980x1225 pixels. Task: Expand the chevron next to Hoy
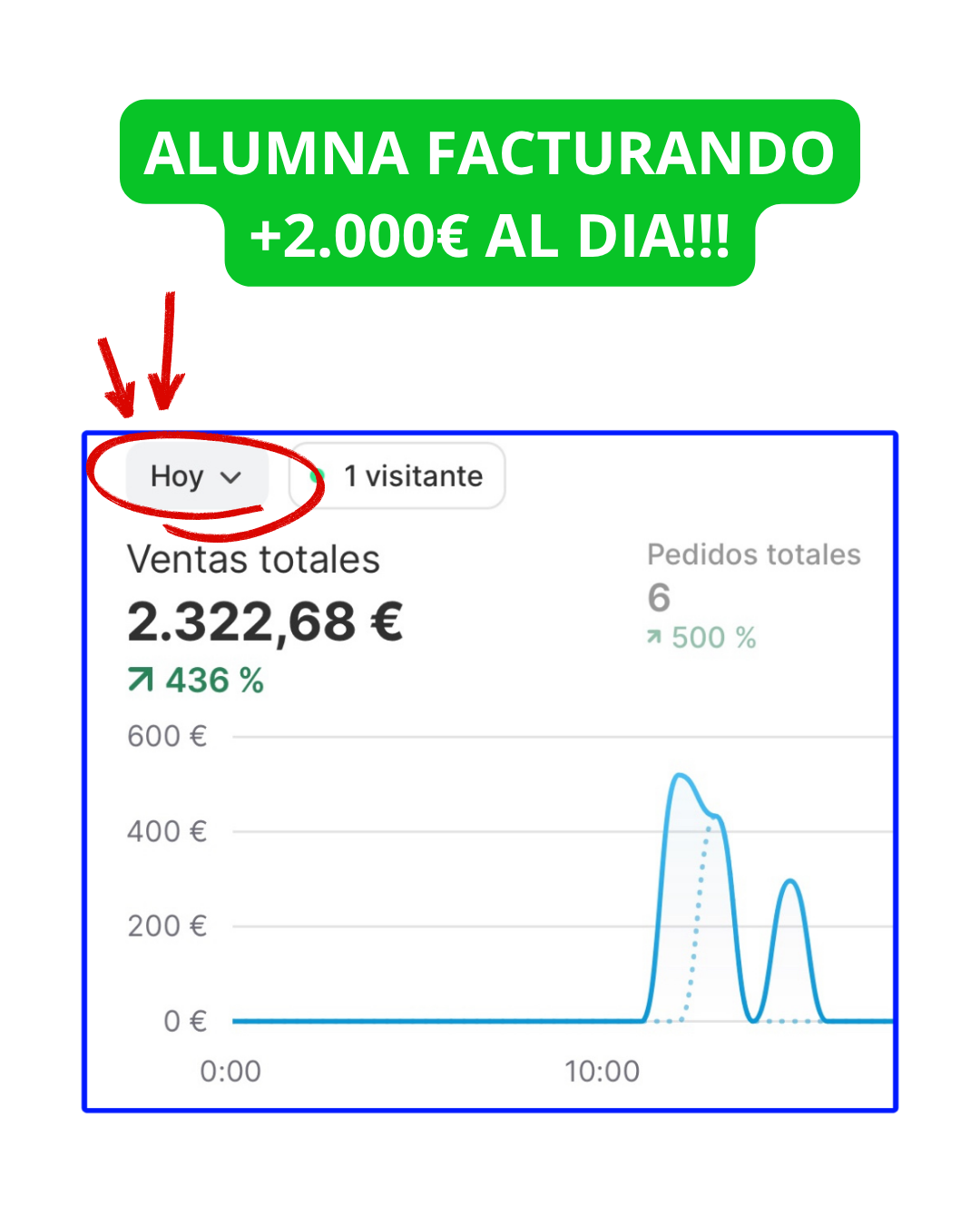click(233, 477)
